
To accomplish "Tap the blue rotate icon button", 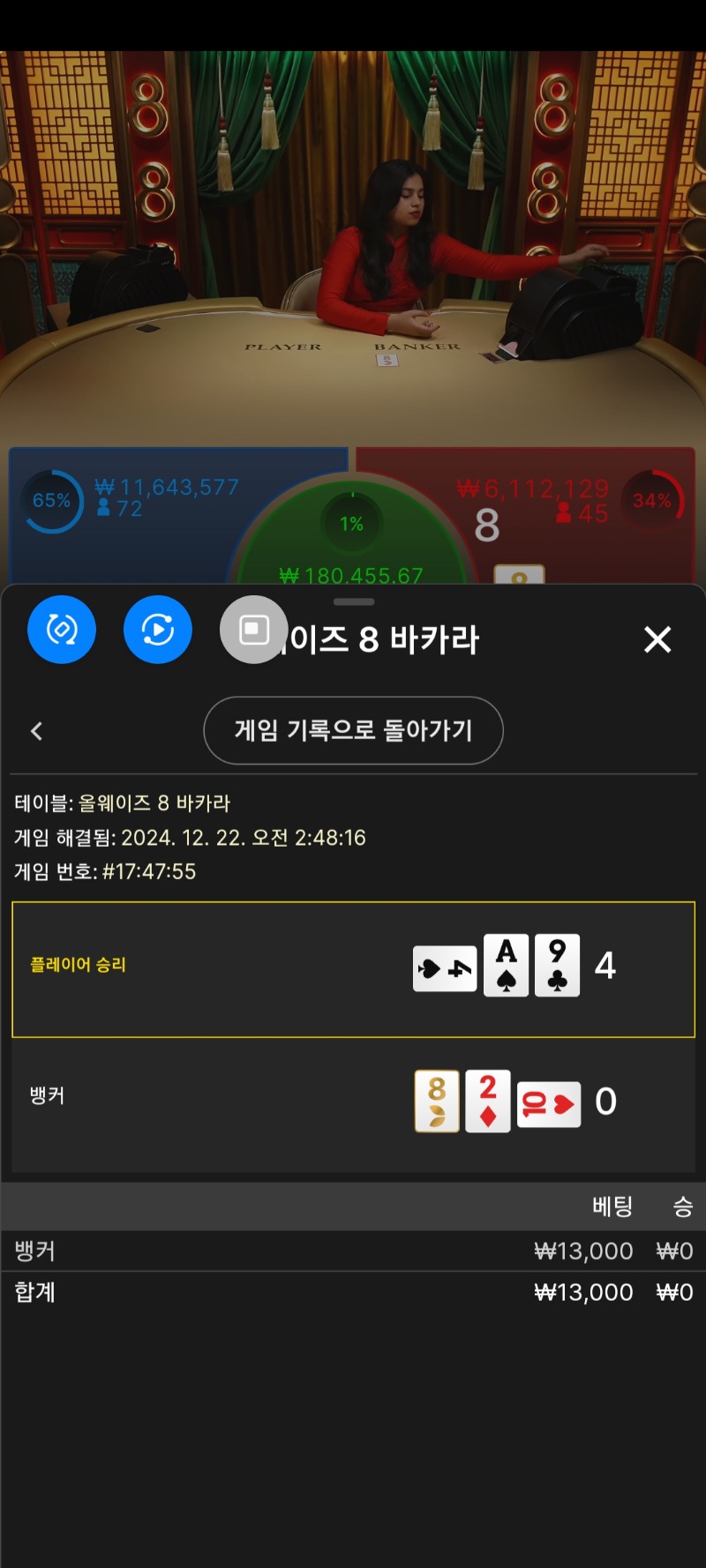I will tap(62, 630).
